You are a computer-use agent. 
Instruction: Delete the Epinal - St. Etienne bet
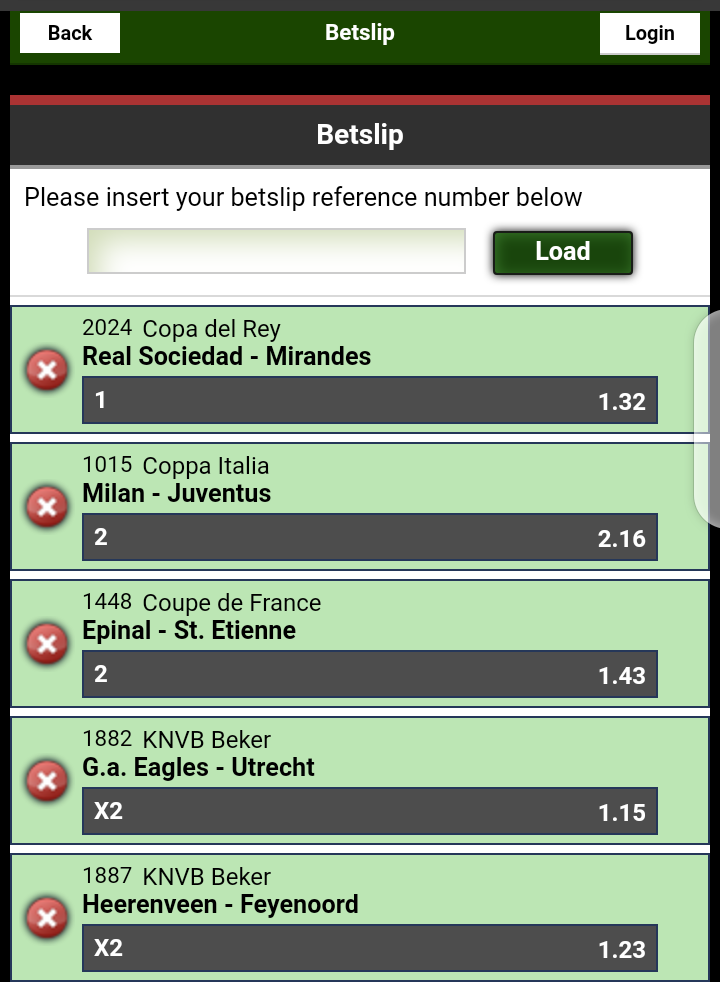click(46, 644)
